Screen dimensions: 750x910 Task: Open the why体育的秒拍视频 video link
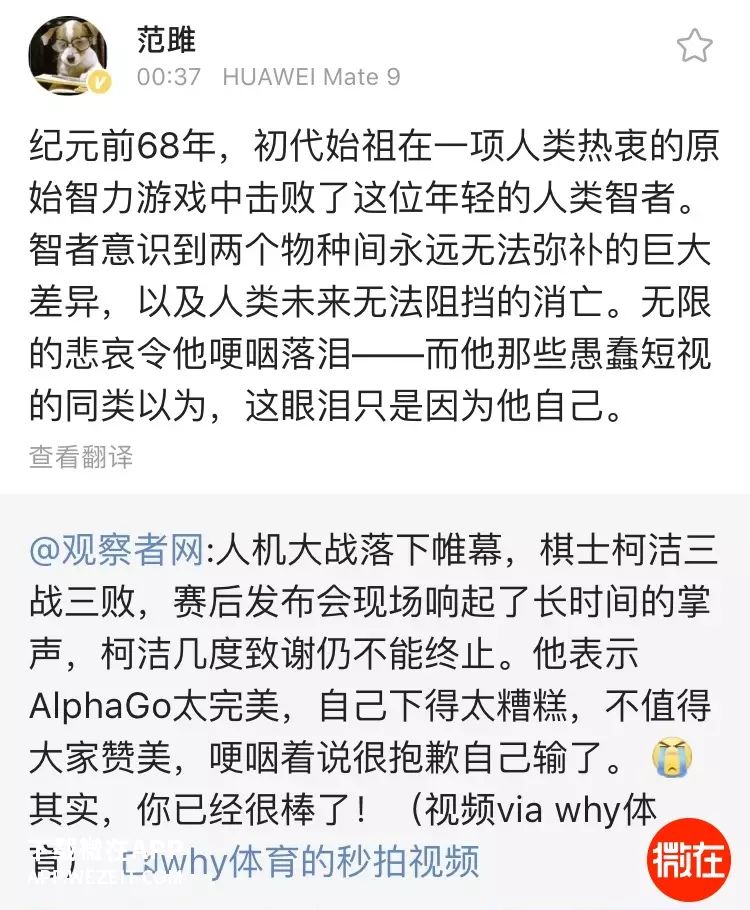pos(300,860)
